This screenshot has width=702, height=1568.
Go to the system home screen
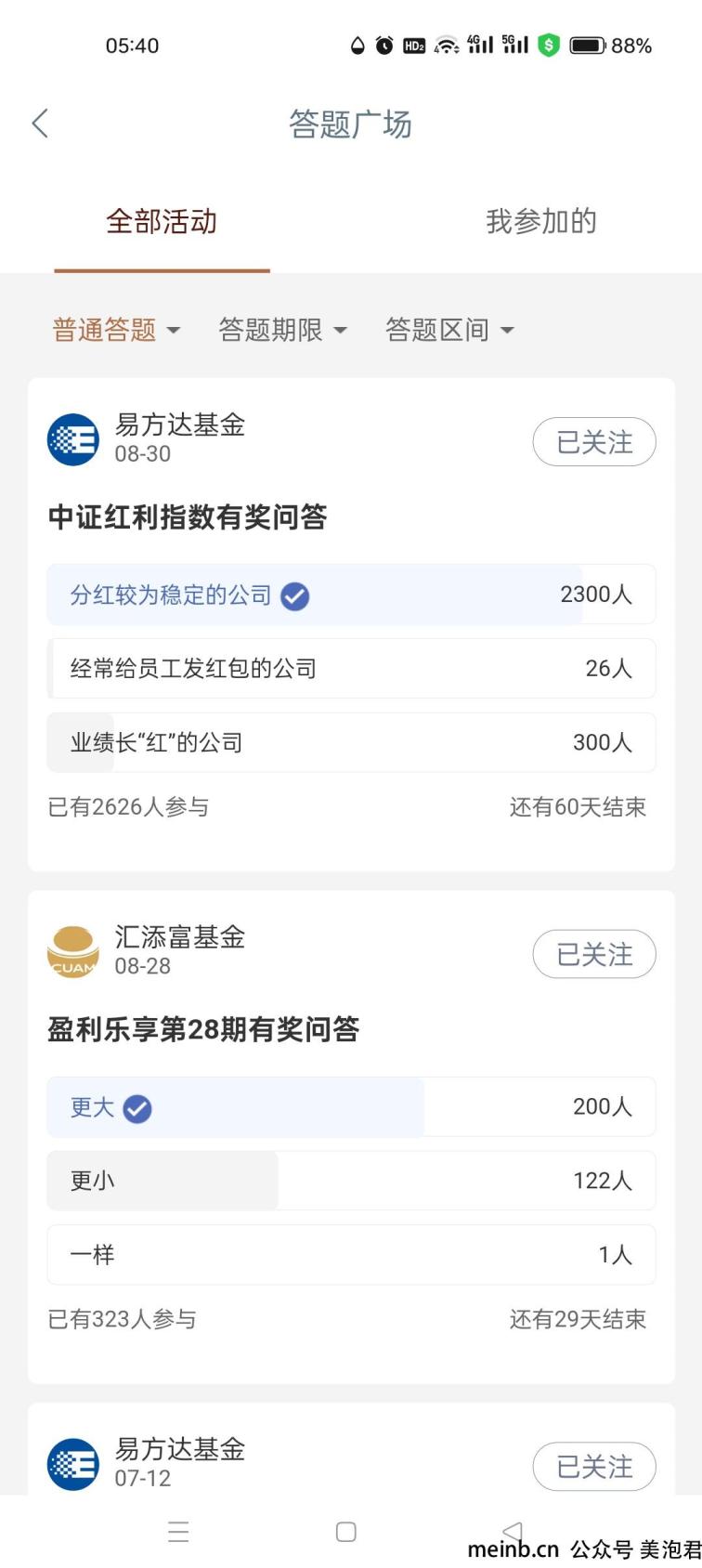tap(345, 1532)
